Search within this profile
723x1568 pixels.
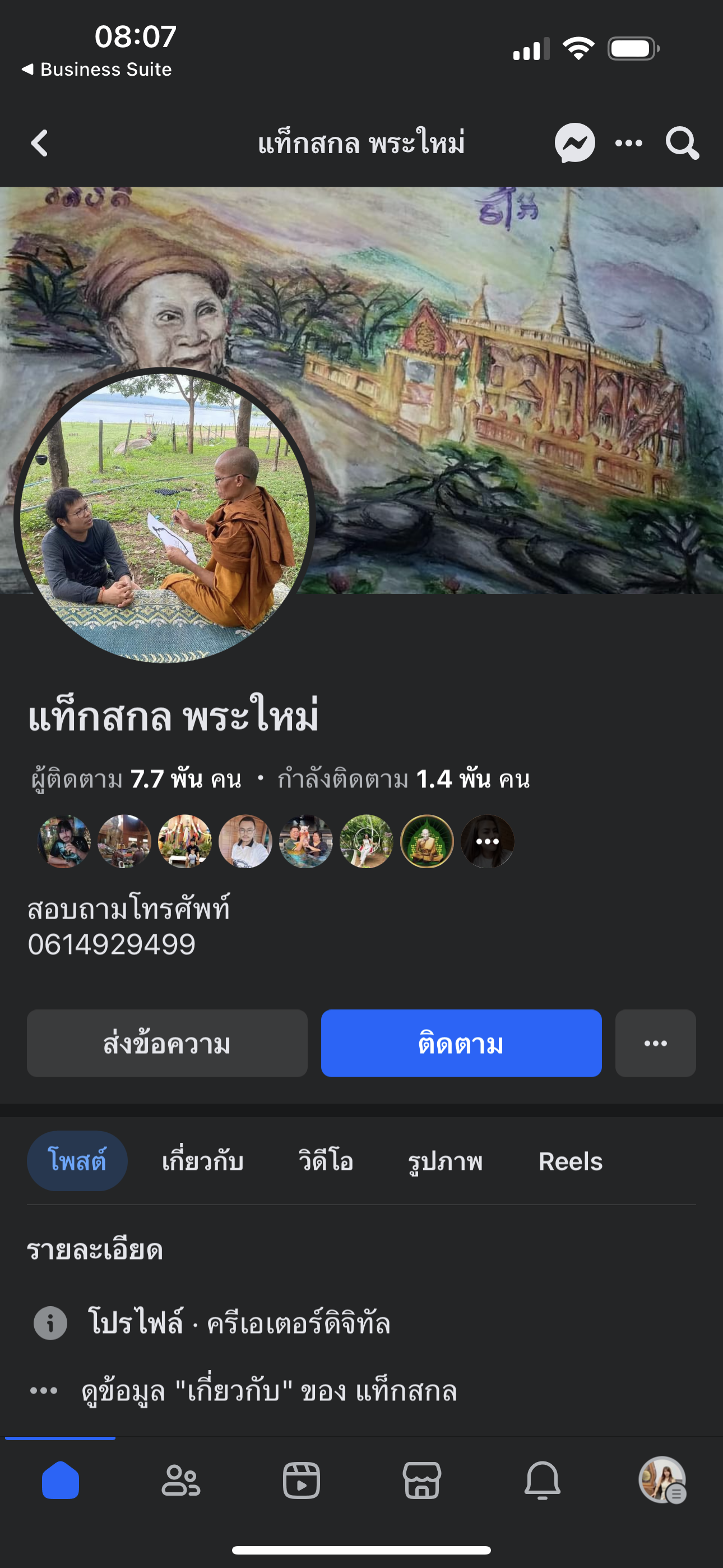click(x=682, y=144)
